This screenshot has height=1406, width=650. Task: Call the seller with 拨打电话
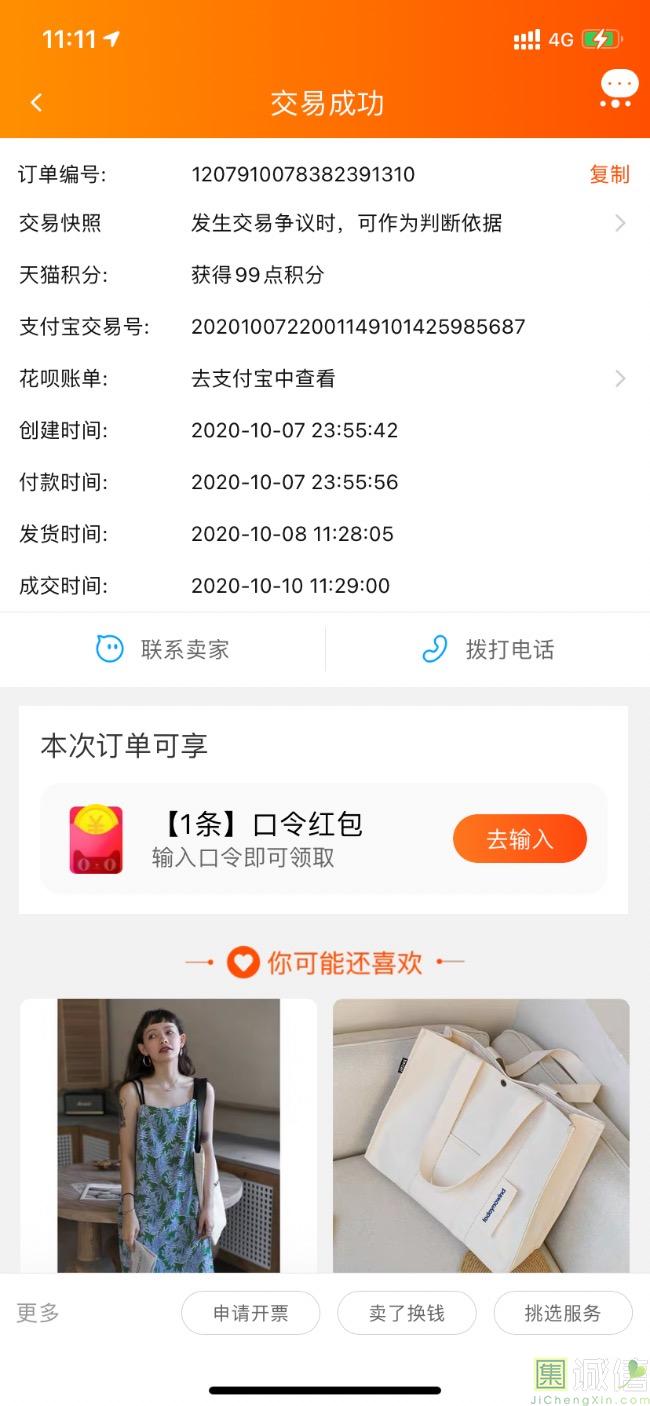(488, 650)
